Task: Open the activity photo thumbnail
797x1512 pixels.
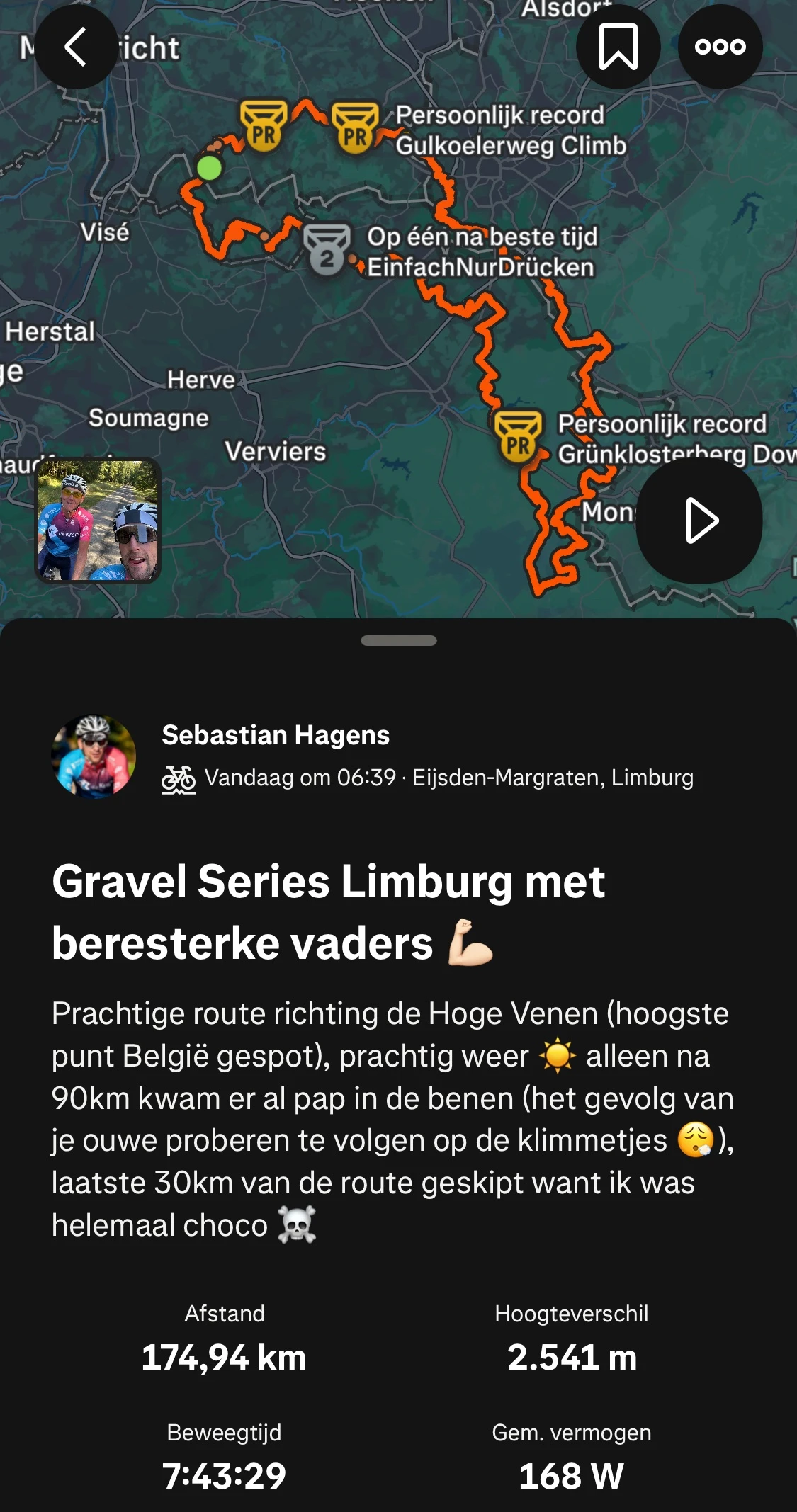Action: point(98,521)
